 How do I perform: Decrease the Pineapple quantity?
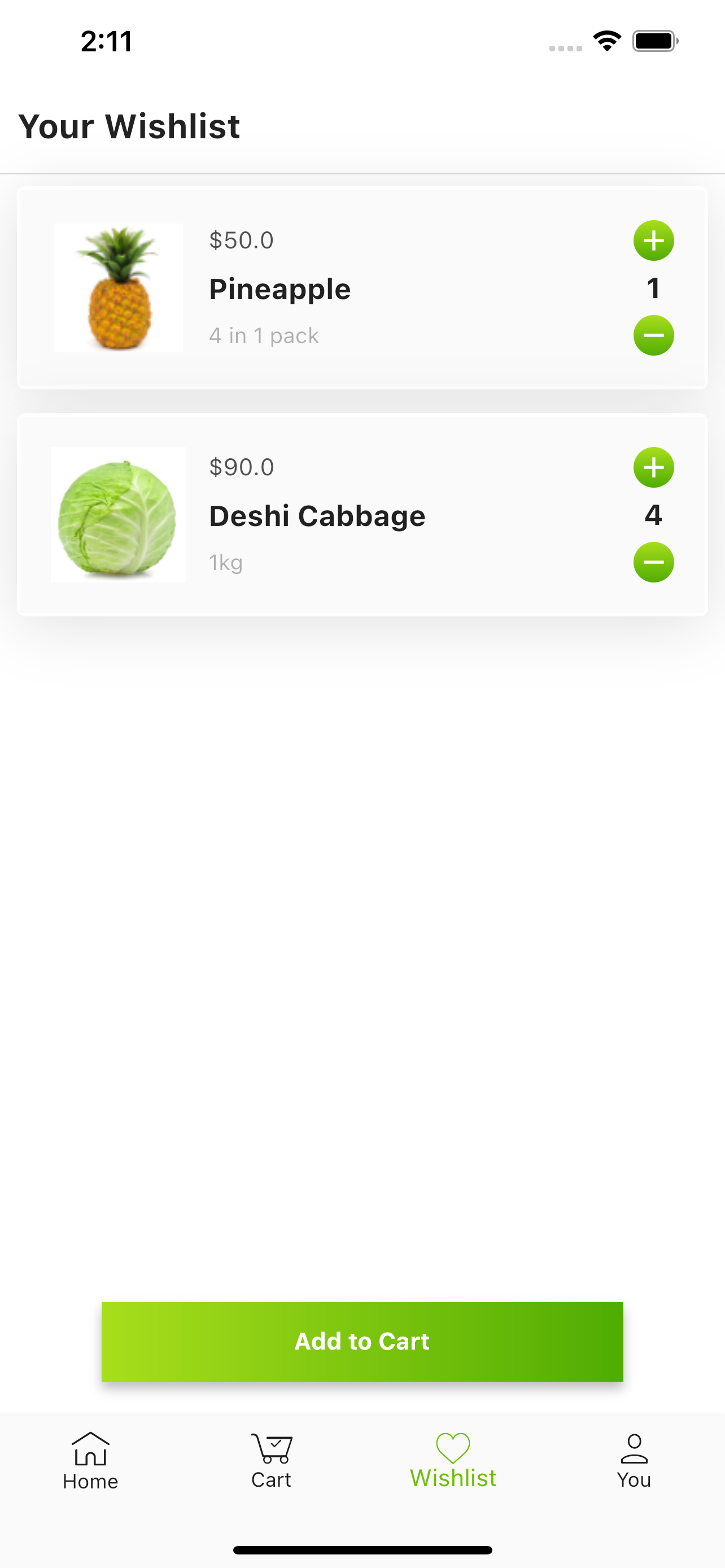[x=653, y=335]
